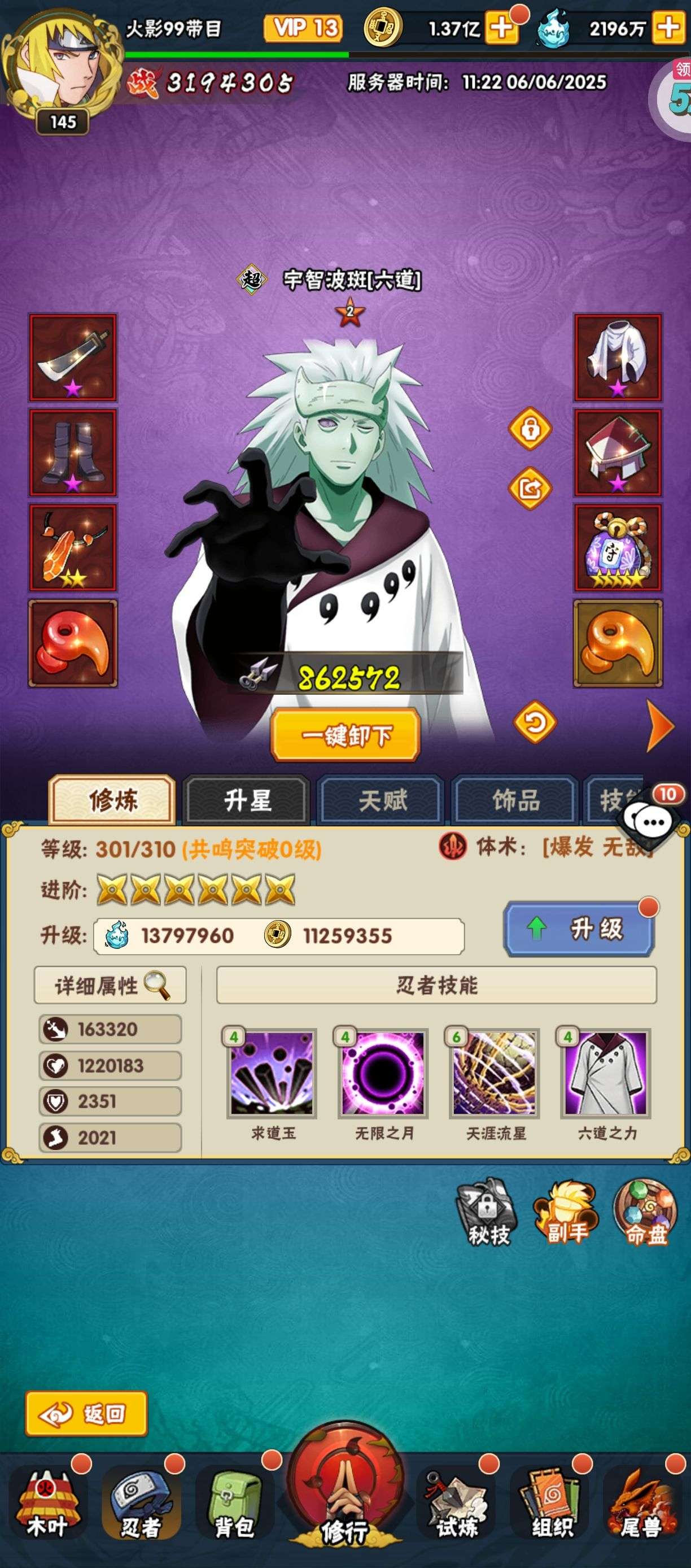
Task: Tap the 返回 back button
Action: (x=86, y=1413)
